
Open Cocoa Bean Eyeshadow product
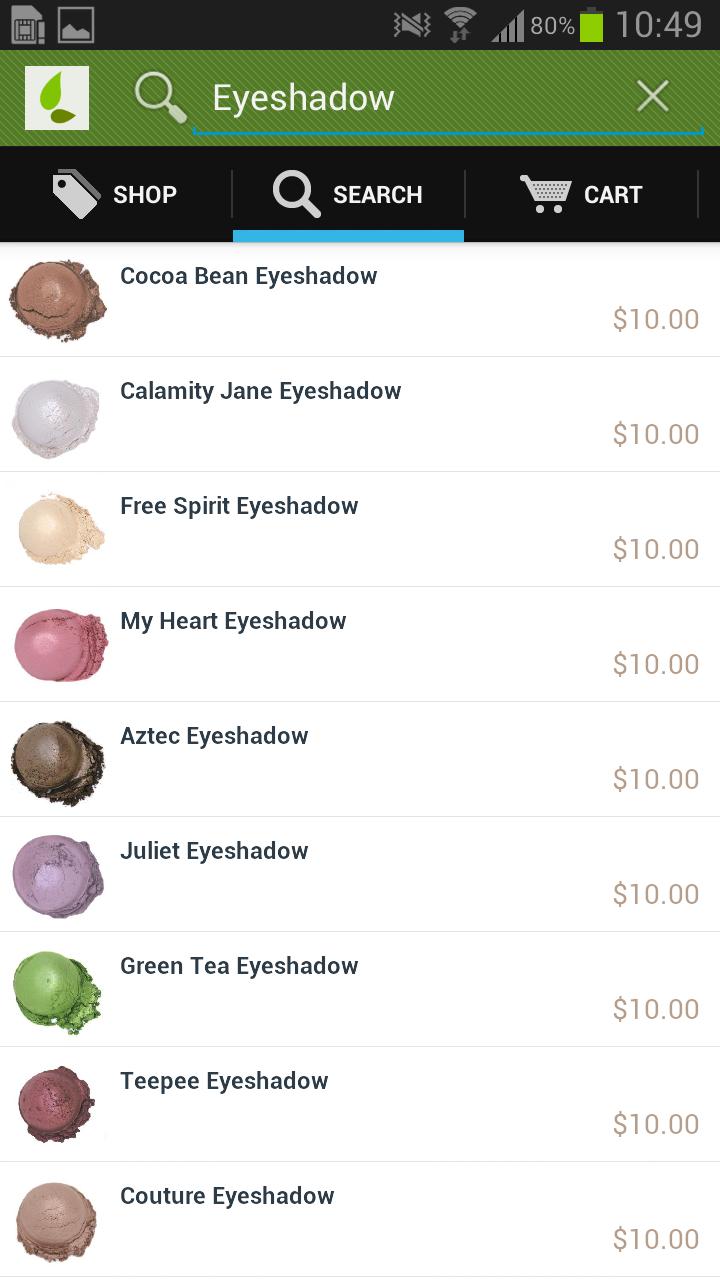coord(360,299)
